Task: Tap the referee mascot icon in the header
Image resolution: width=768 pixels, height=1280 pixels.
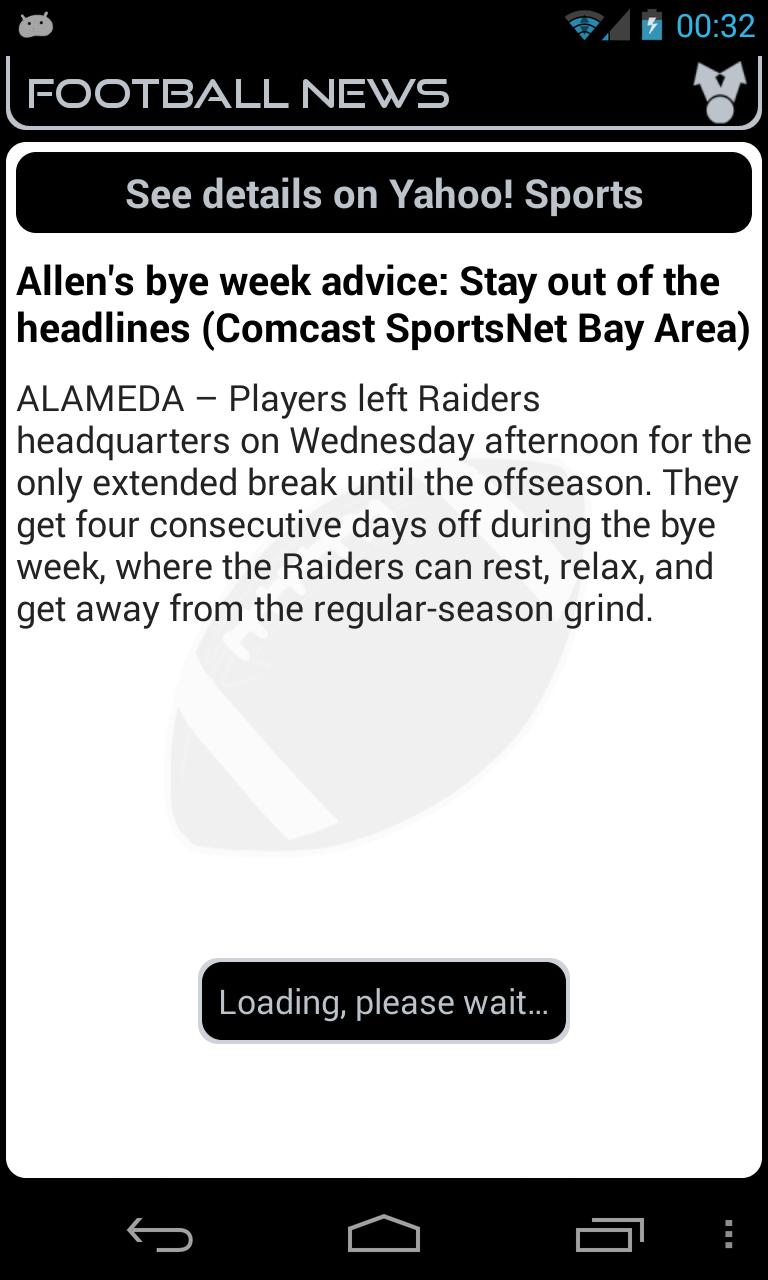Action: tap(722, 92)
